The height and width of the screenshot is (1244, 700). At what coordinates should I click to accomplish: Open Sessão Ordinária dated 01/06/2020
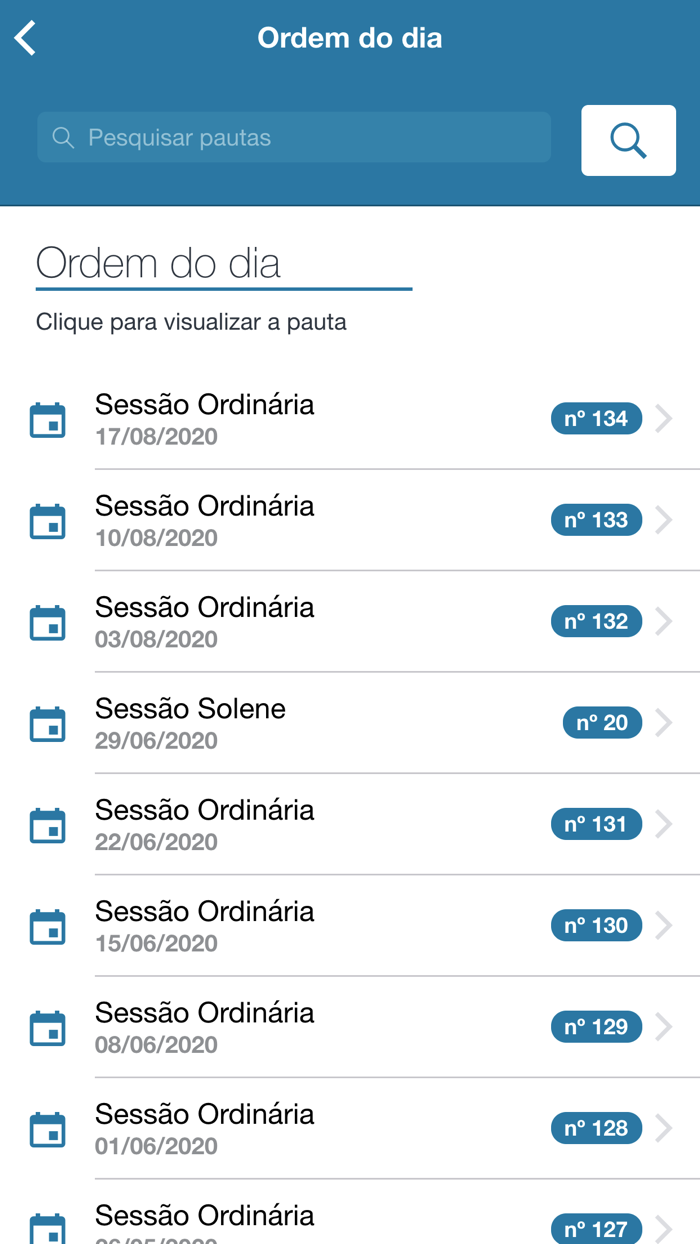tap(350, 1128)
